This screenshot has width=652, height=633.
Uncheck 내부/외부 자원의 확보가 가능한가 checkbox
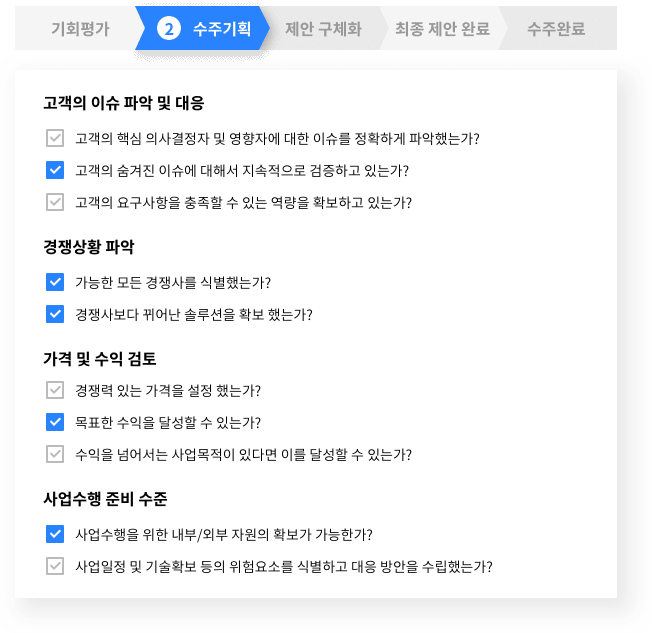(x=55, y=534)
